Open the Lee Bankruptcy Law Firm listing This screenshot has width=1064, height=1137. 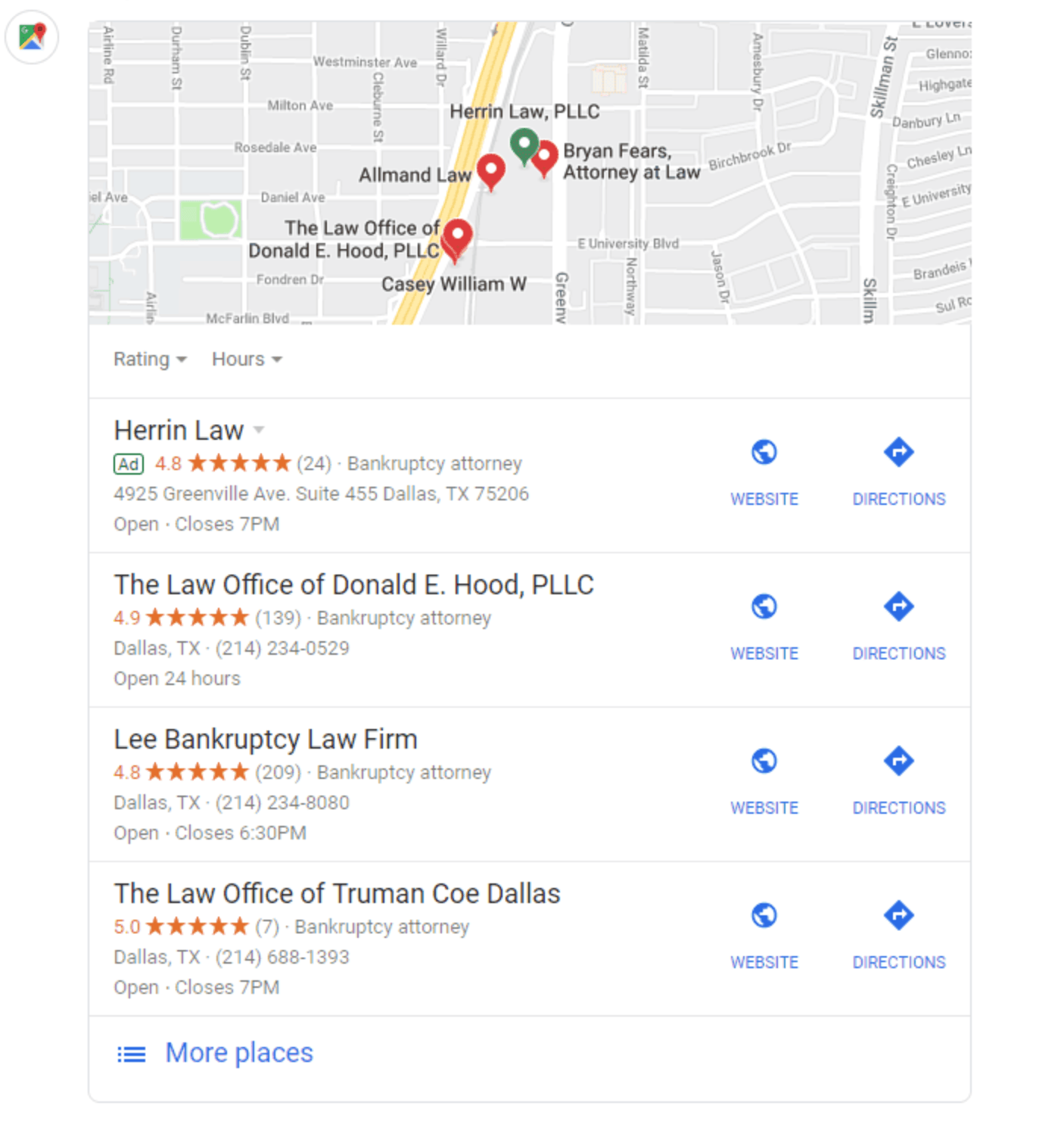[x=266, y=739]
